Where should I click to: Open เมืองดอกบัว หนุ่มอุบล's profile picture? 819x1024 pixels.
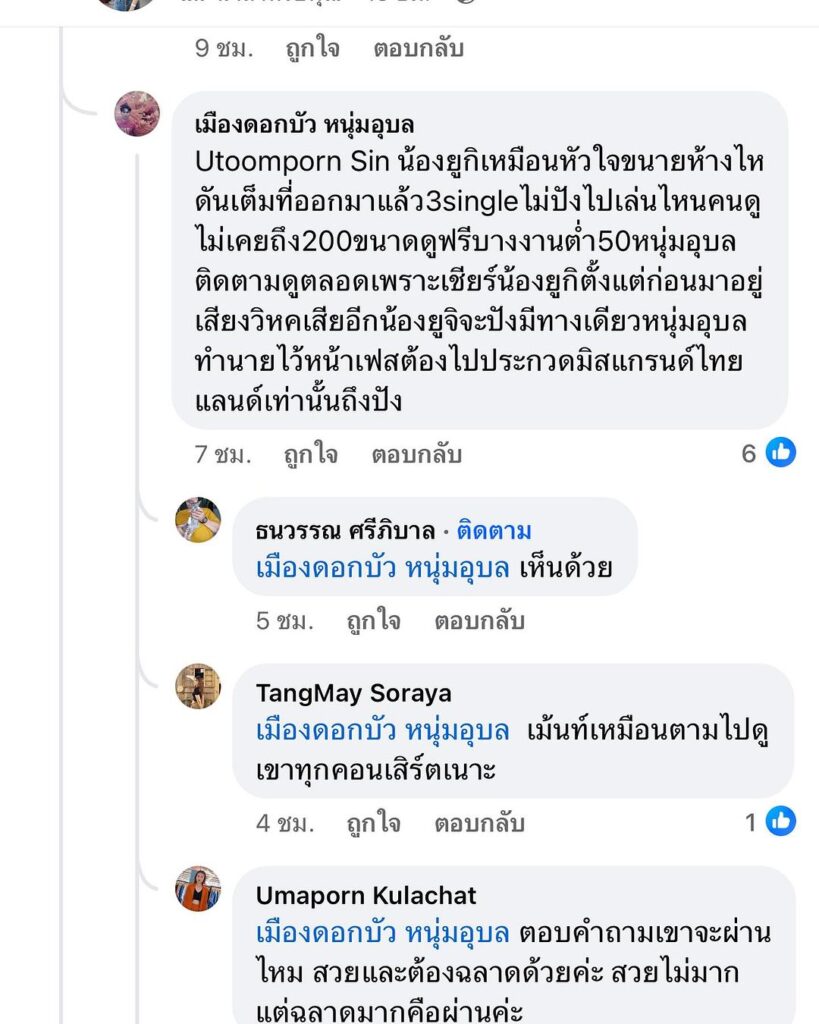[x=137, y=113]
